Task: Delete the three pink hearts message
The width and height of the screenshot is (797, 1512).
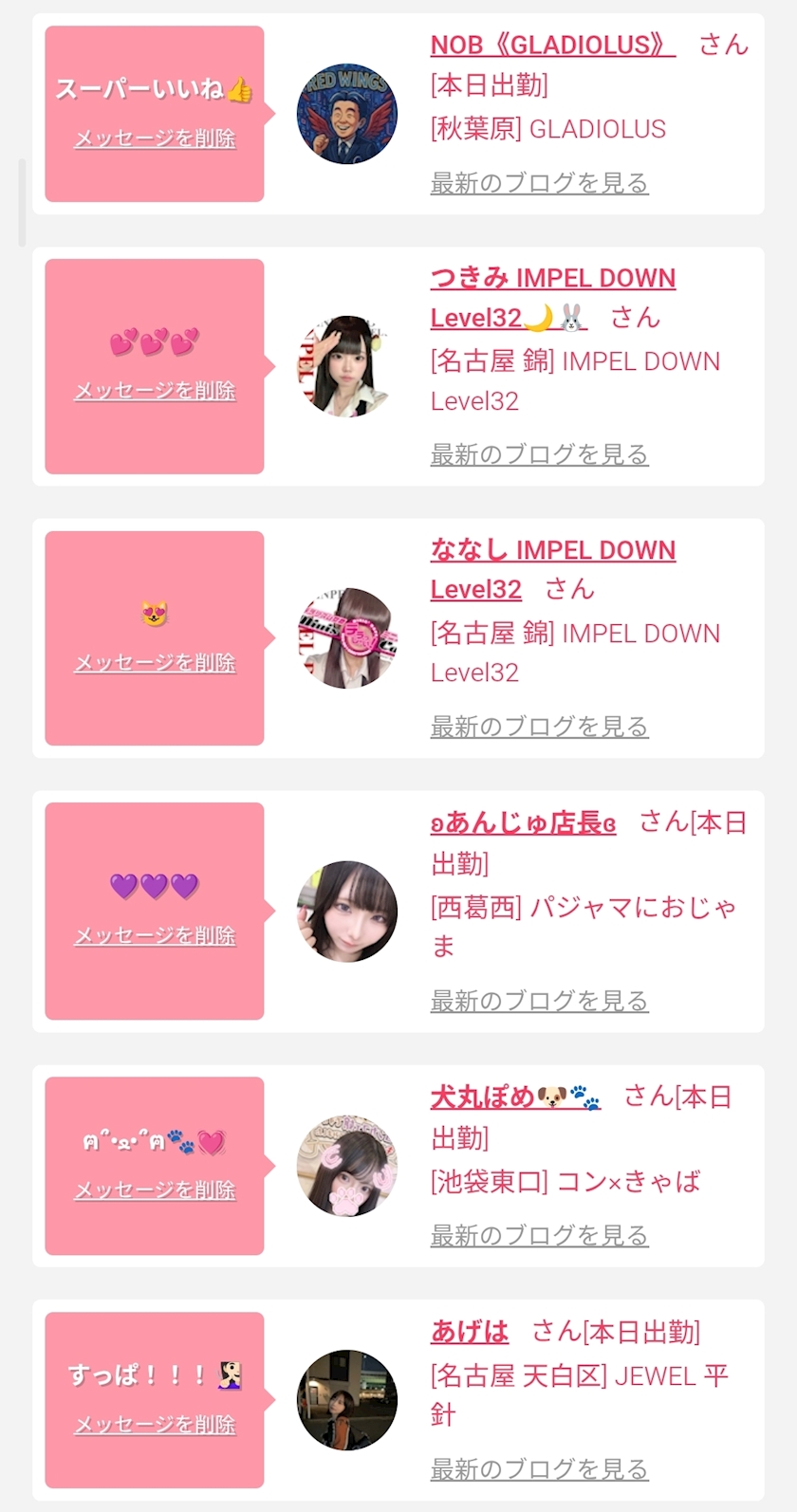Action: 155,391
